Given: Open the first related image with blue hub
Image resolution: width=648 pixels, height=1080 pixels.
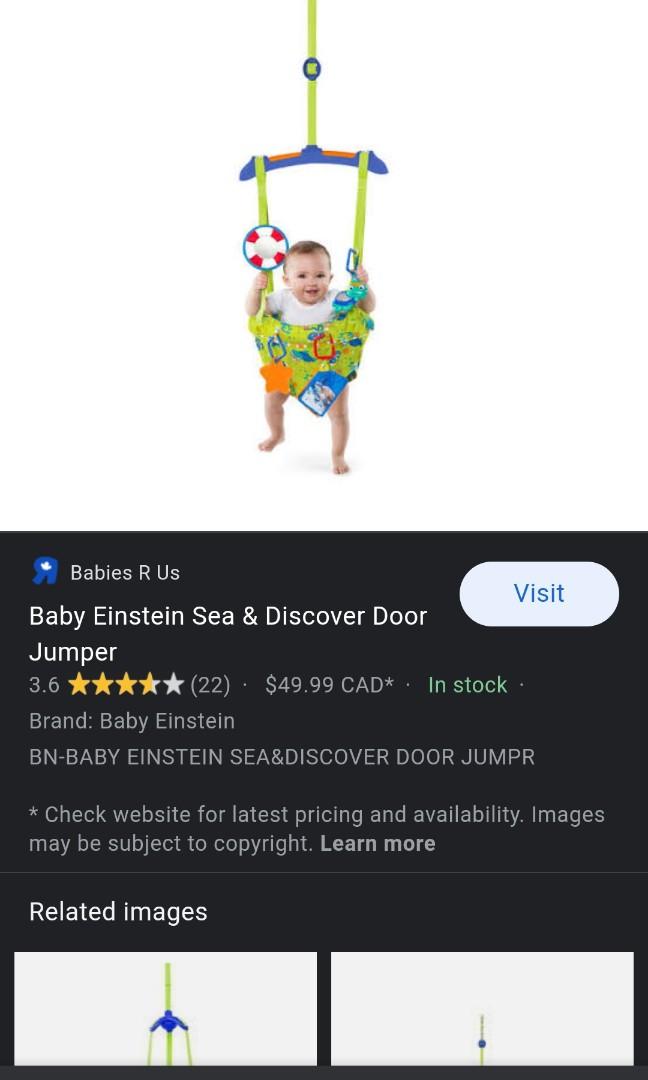Looking at the screenshot, I should click(x=166, y=1008).
